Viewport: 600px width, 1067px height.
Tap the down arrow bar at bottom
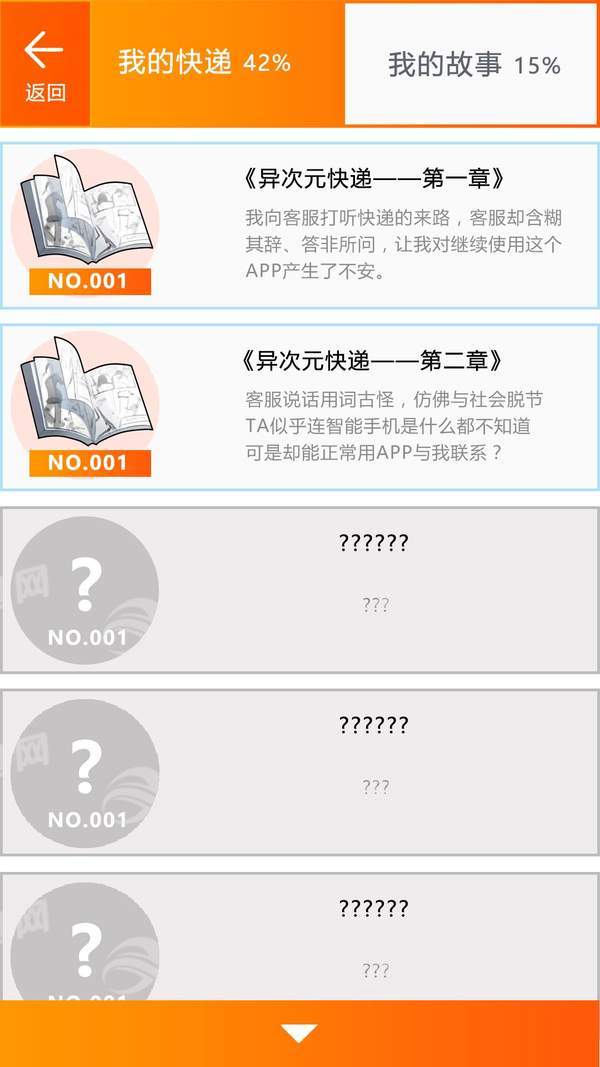[x=299, y=1033]
